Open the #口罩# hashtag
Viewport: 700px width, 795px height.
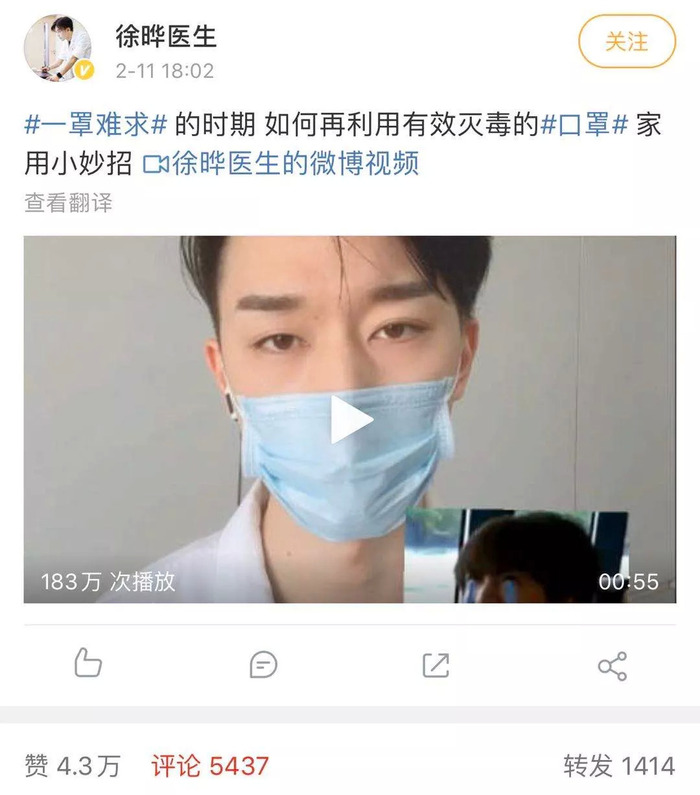pyautogui.click(x=585, y=124)
